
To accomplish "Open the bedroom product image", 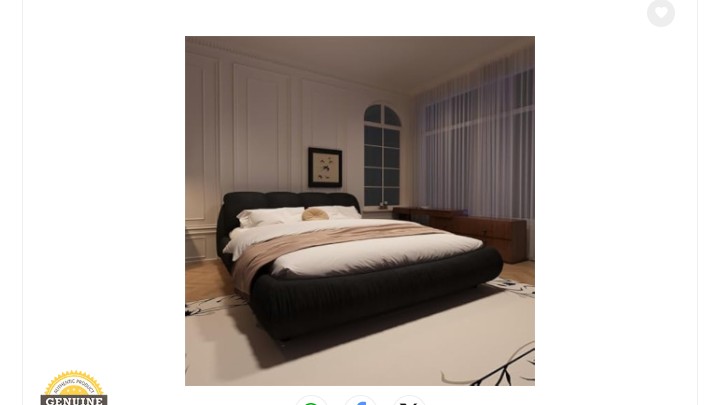I will click(x=359, y=210).
